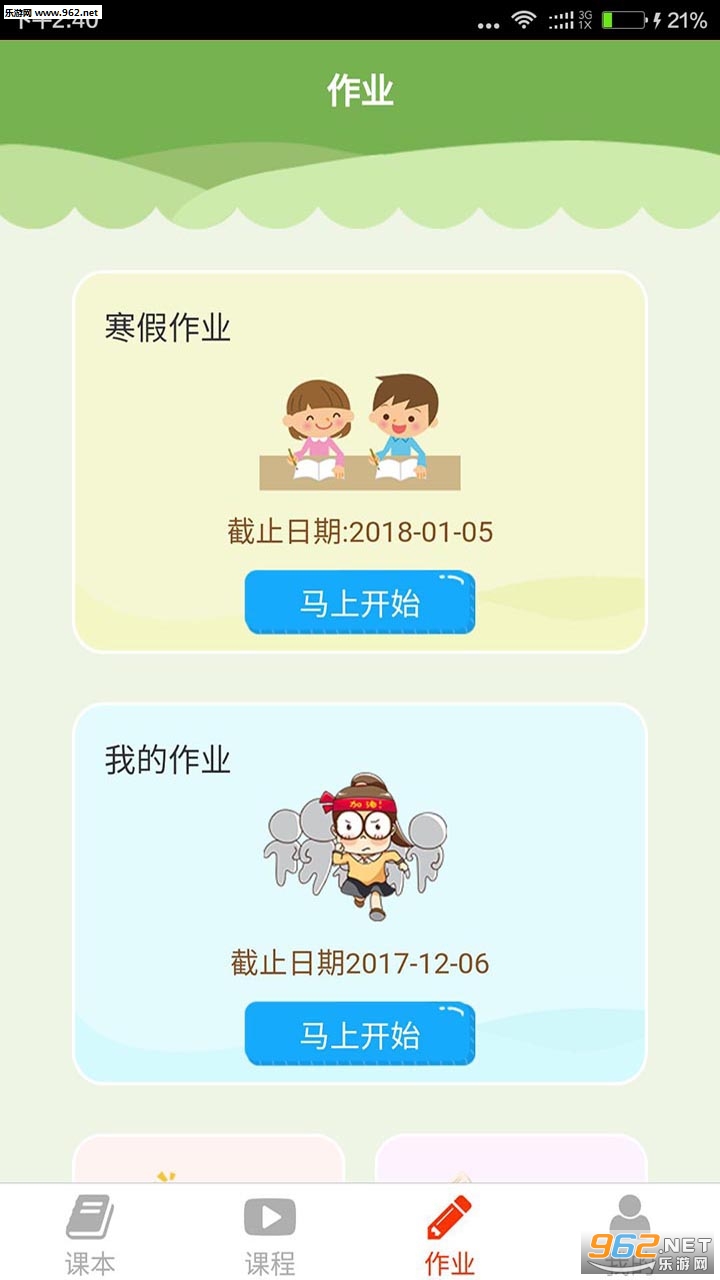Screen dimensions: 720x1280
Task: Switch to the 课本 tab
Action: 90,1234
